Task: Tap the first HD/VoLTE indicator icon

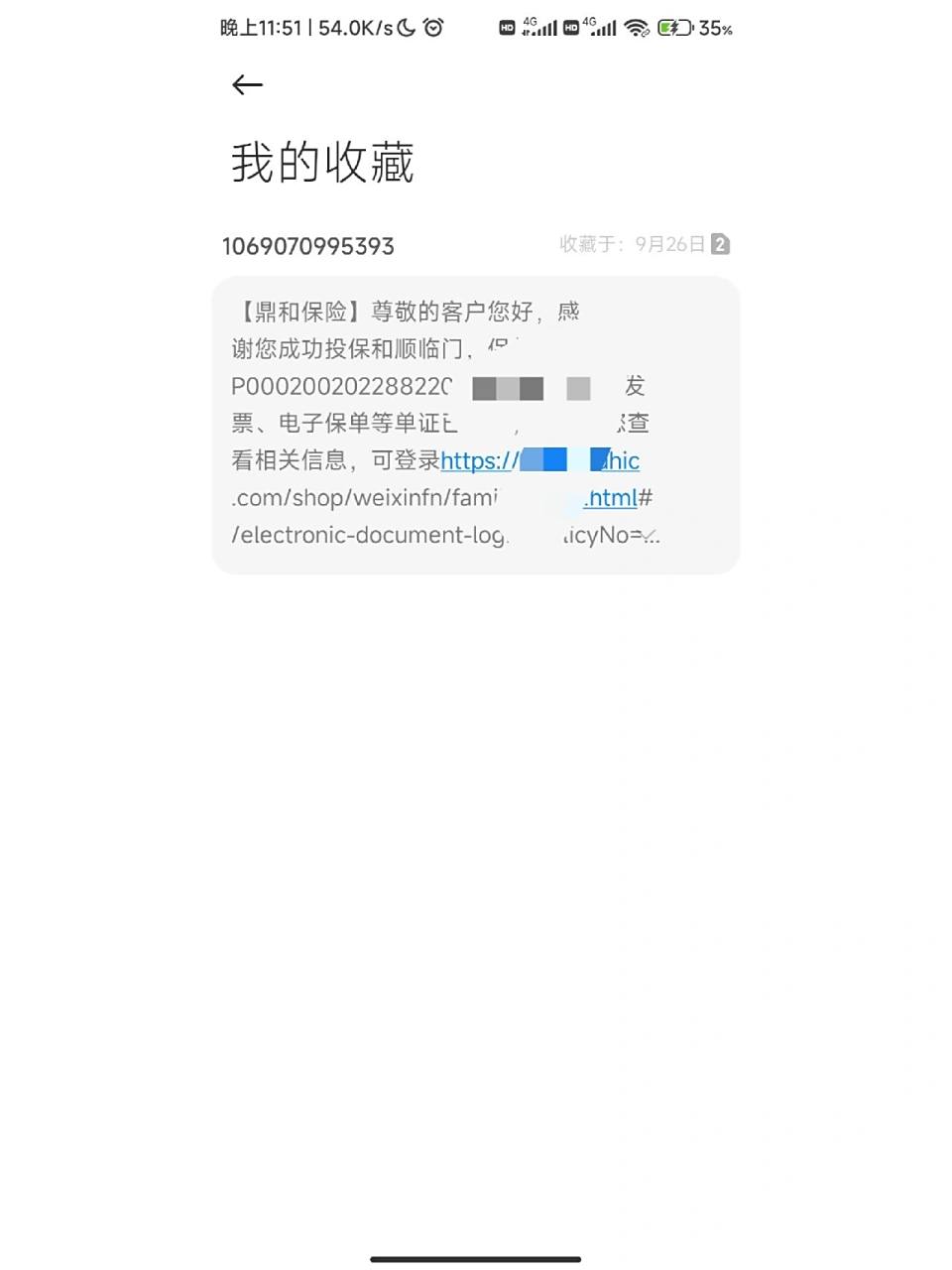Action: coord(507,28)
